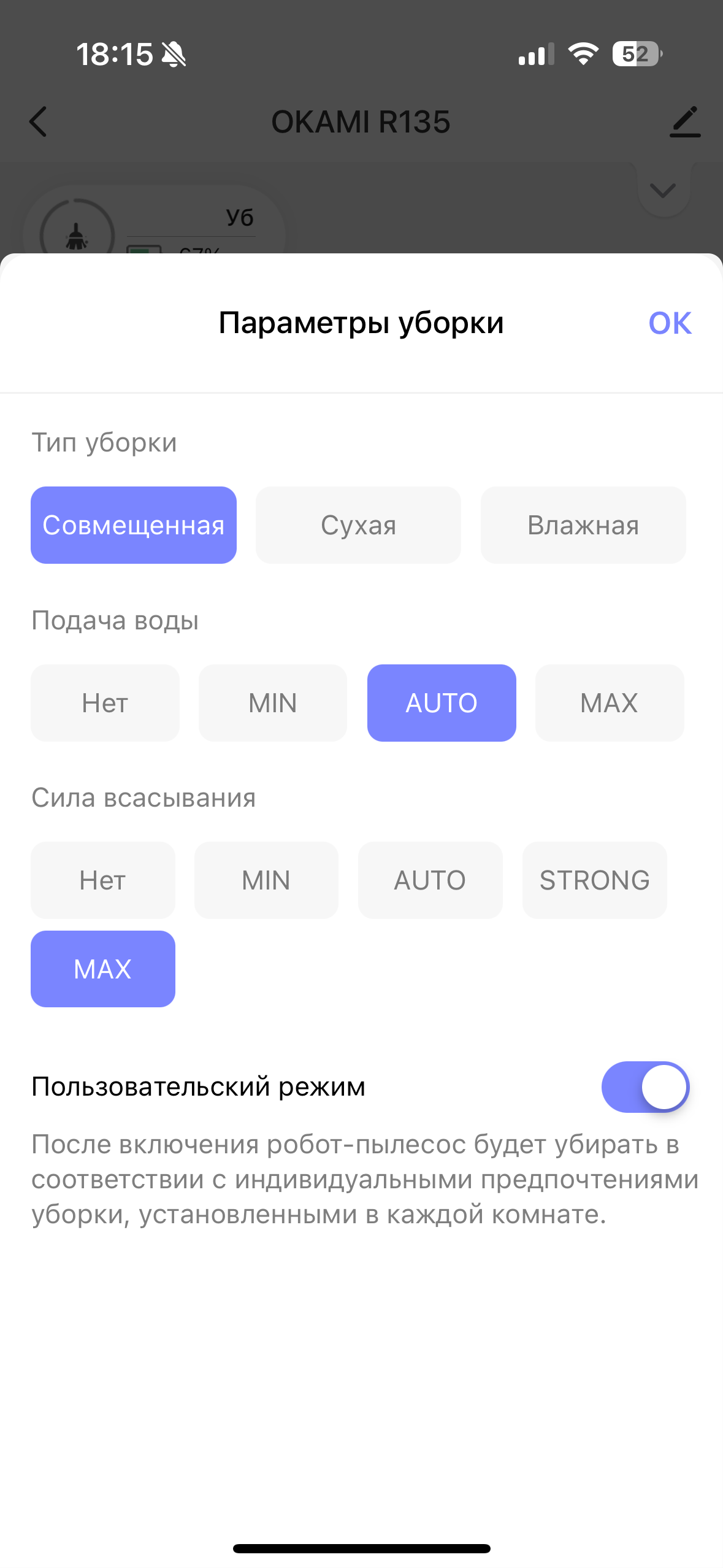Image resolution: width=723 pixels, height=1568 pixels.
Task: Turn suction power to Нет
Action: click(103, 880)
